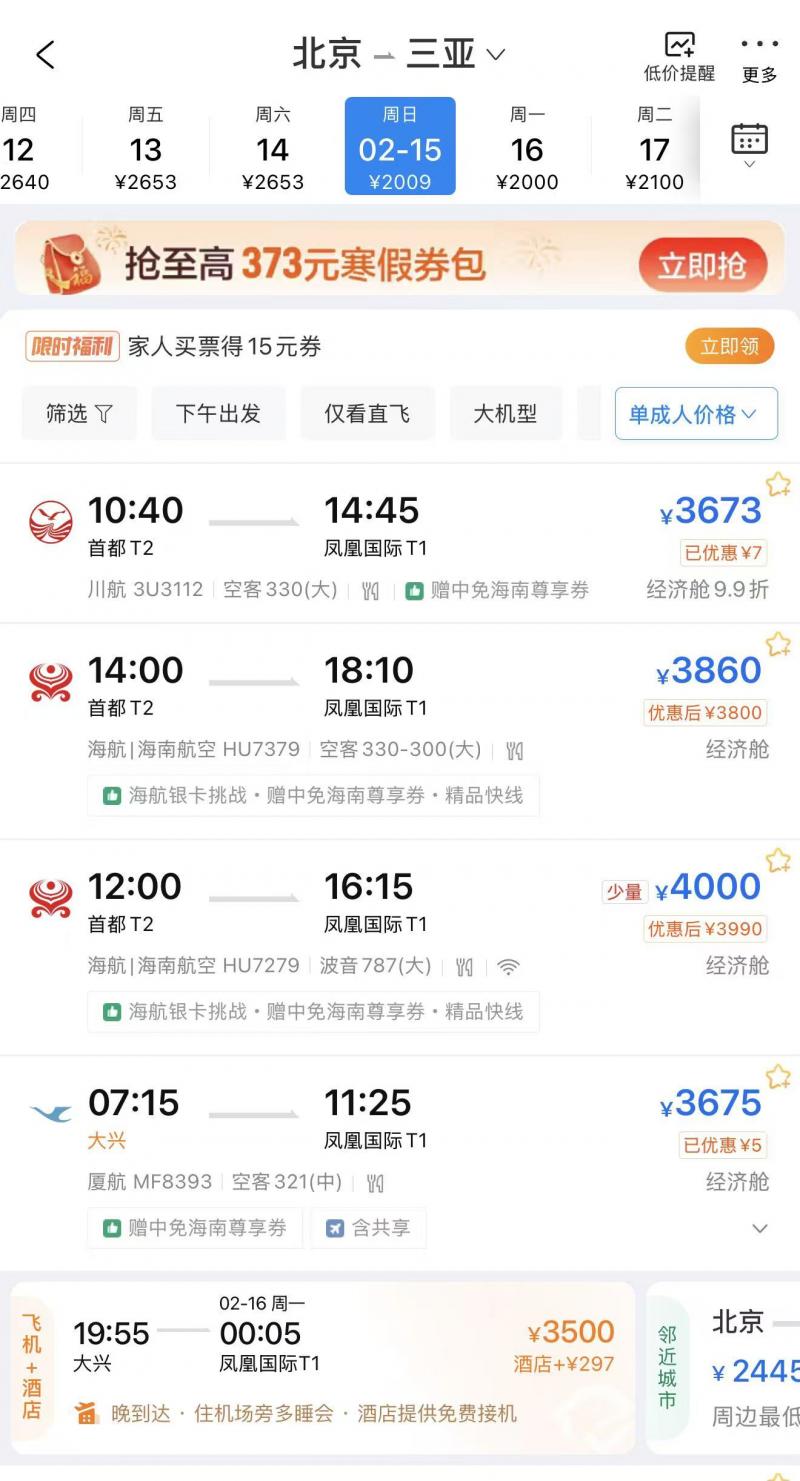Apply the 下午出发 filter chip
This screenshot has height=1481, width=800.
[x=218, y=413]
